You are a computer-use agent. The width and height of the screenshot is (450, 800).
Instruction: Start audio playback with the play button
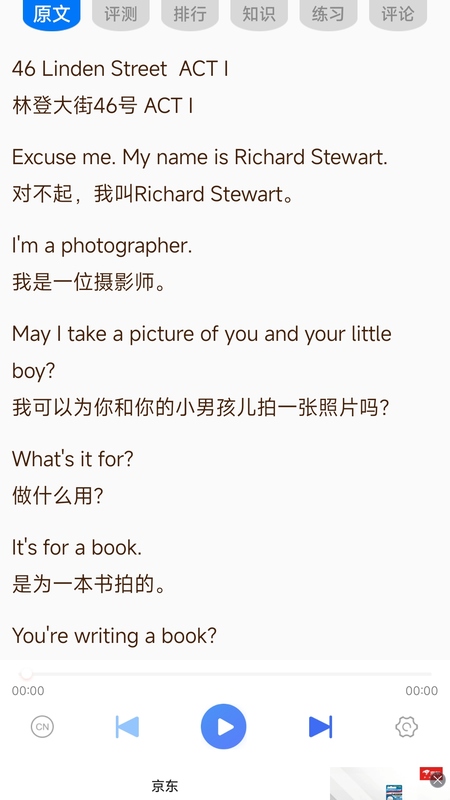tap(223, 727)
